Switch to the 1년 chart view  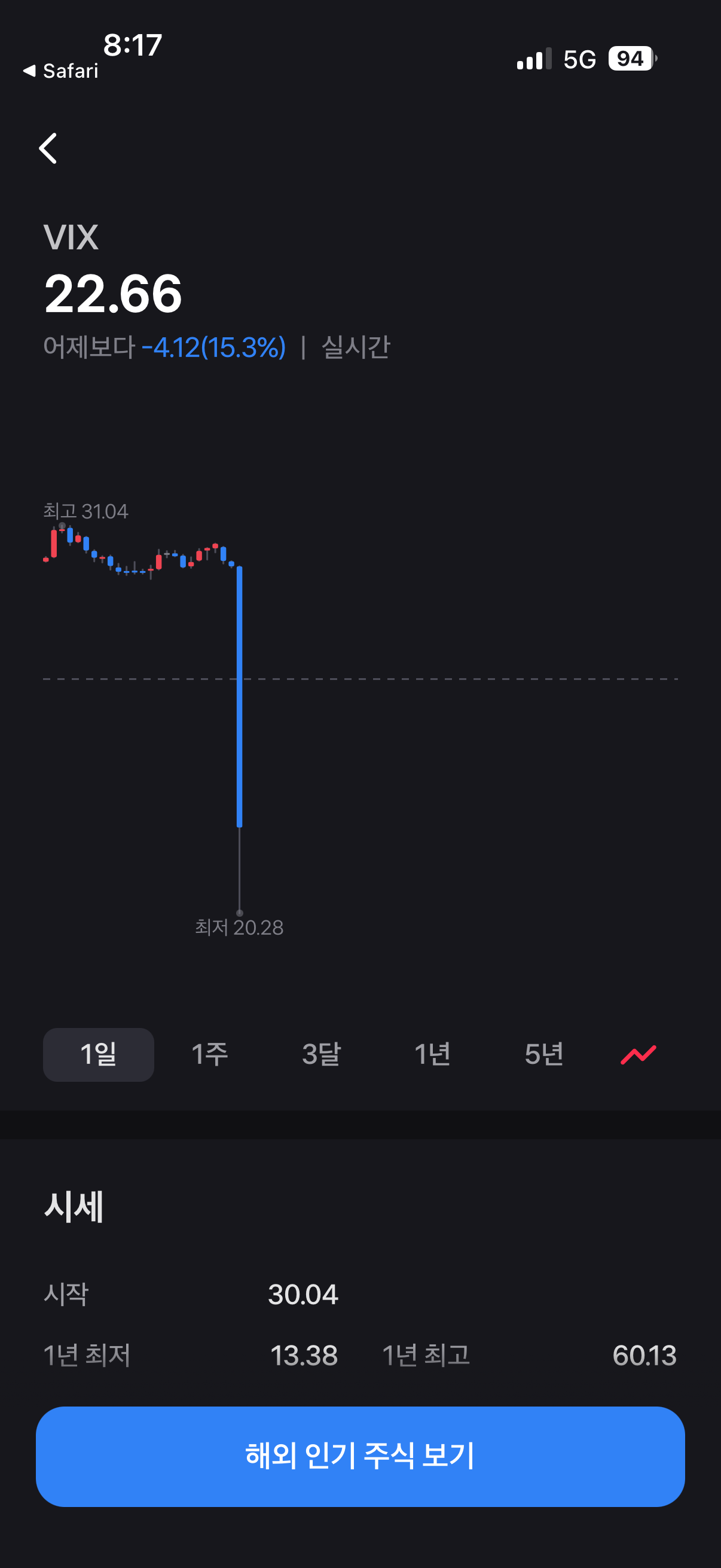click(x=433, y=1054)
